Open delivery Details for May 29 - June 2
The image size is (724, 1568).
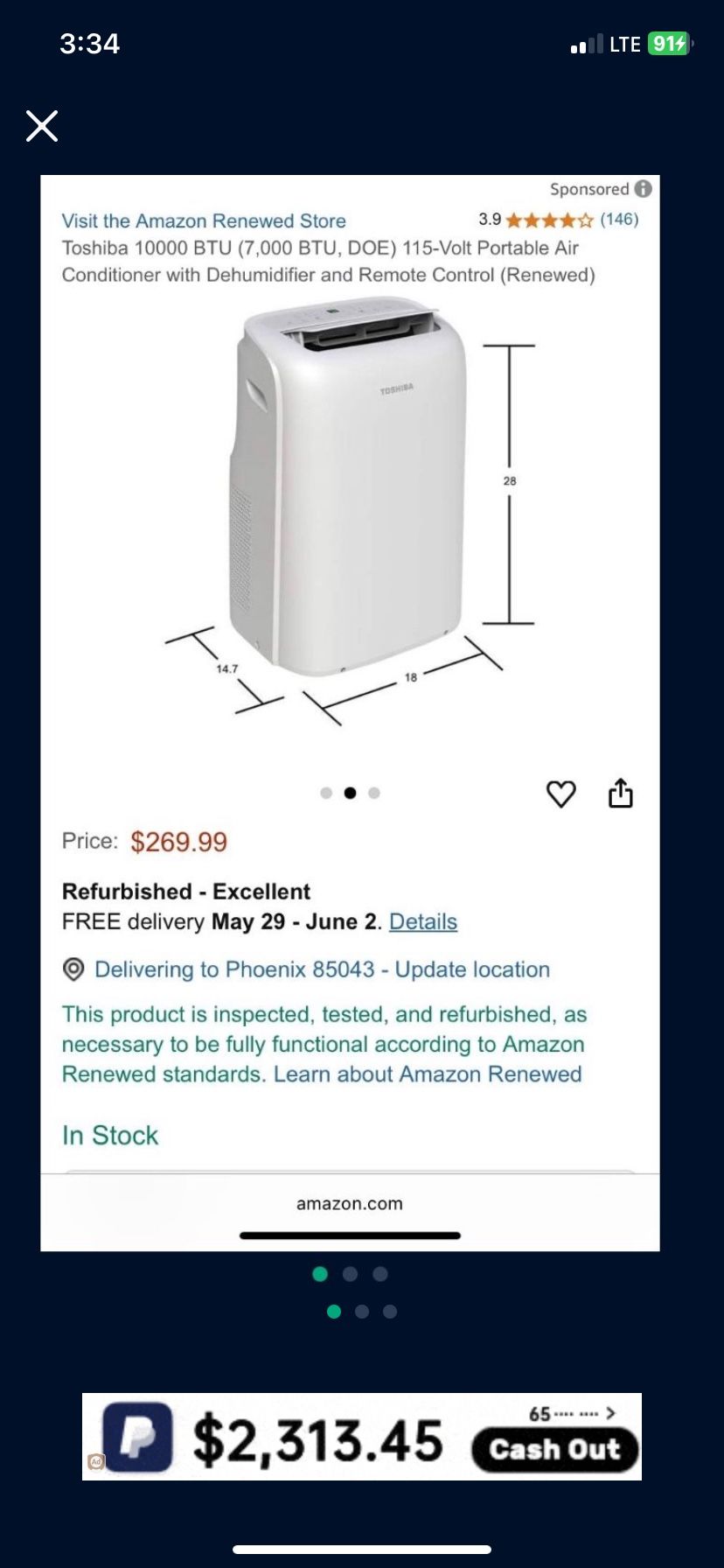pyautogui.click(x=422, y=921)
